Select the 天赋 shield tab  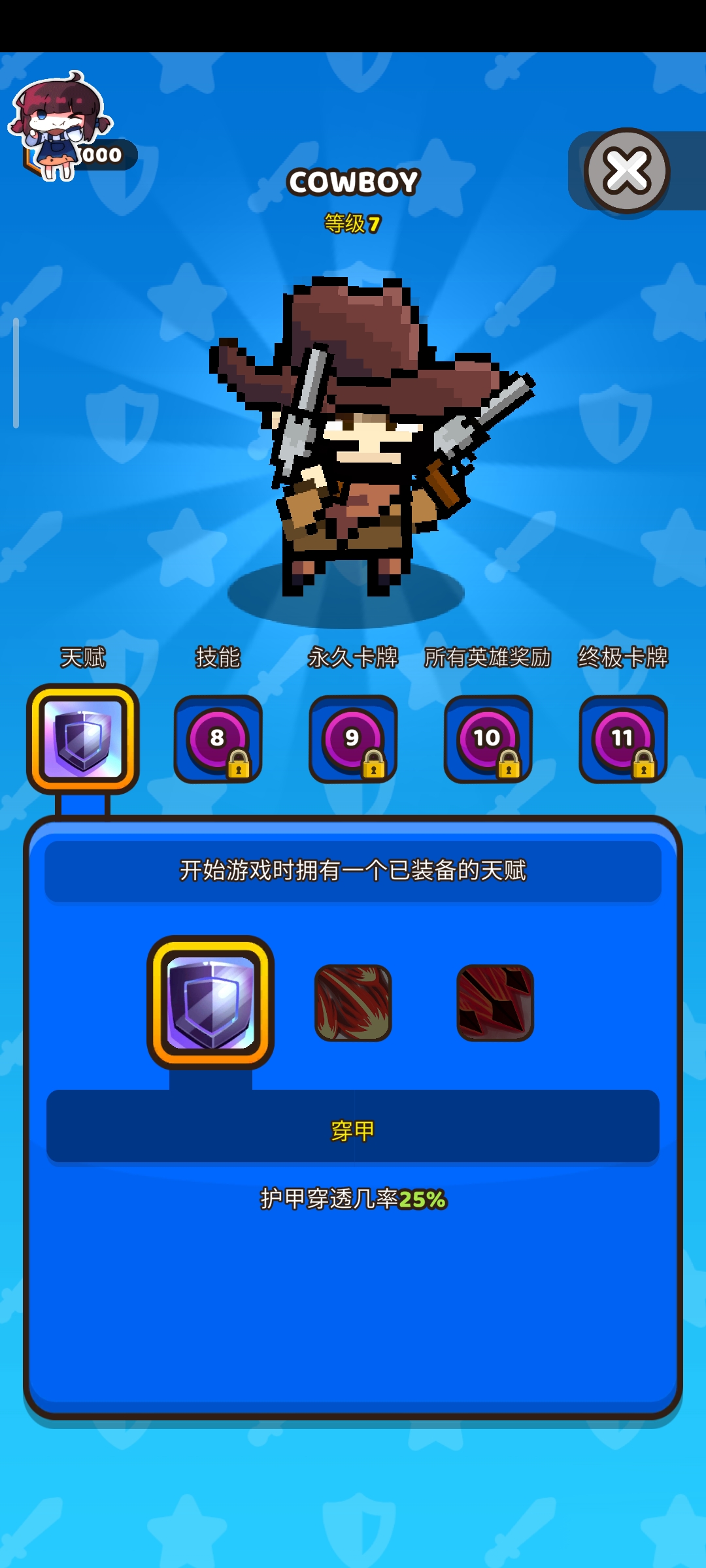(x=83, y=738)
